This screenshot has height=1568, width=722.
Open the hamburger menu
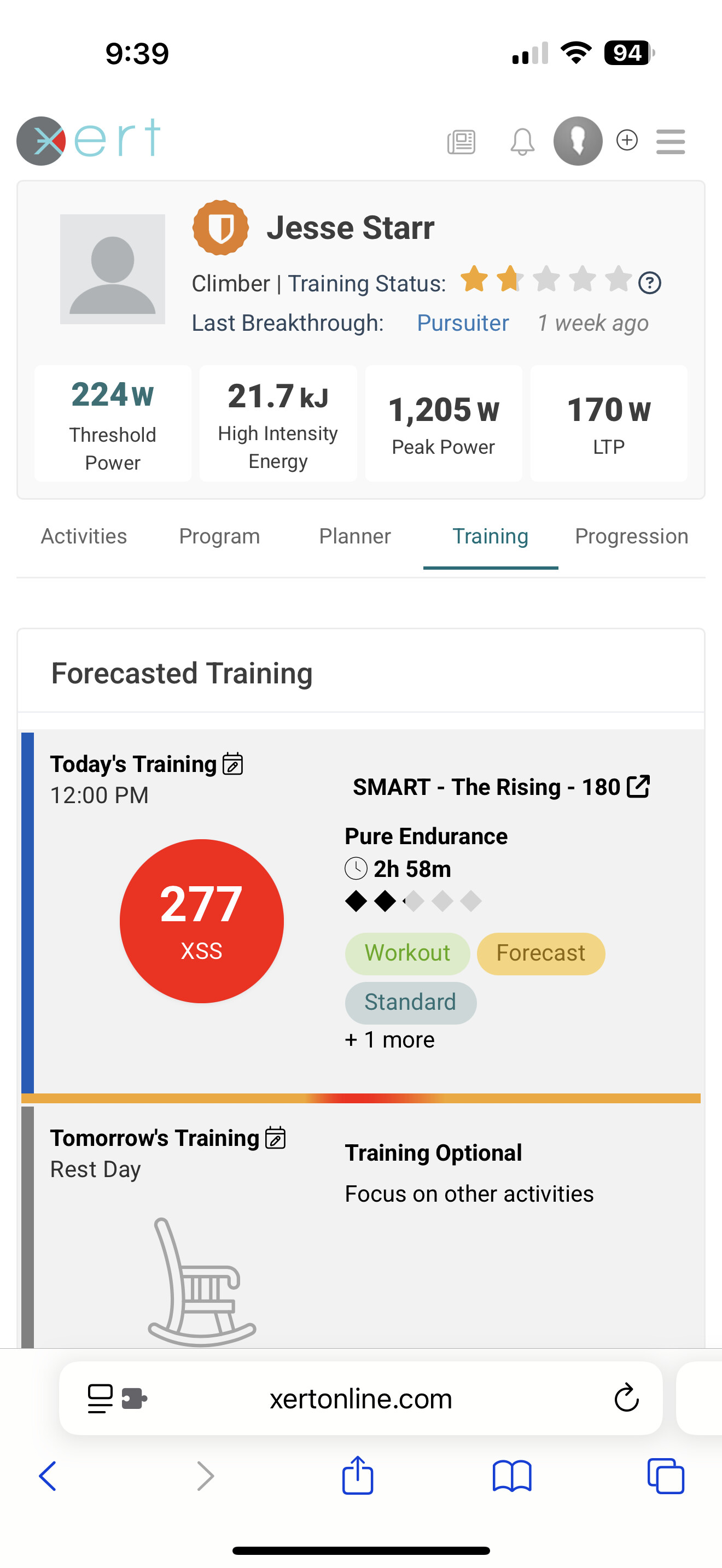[x=670, y=142]
